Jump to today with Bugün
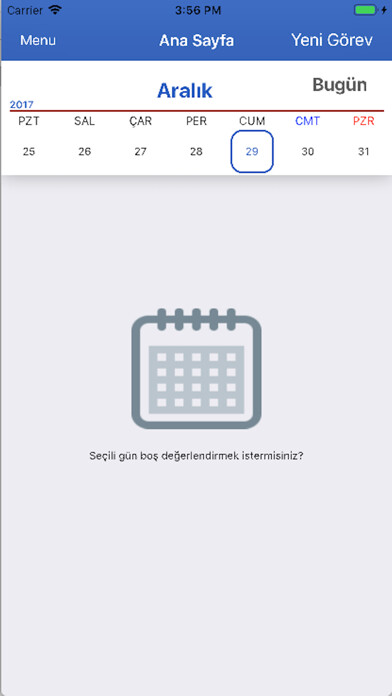The image size is (392, 696). [x=340, y=85]
